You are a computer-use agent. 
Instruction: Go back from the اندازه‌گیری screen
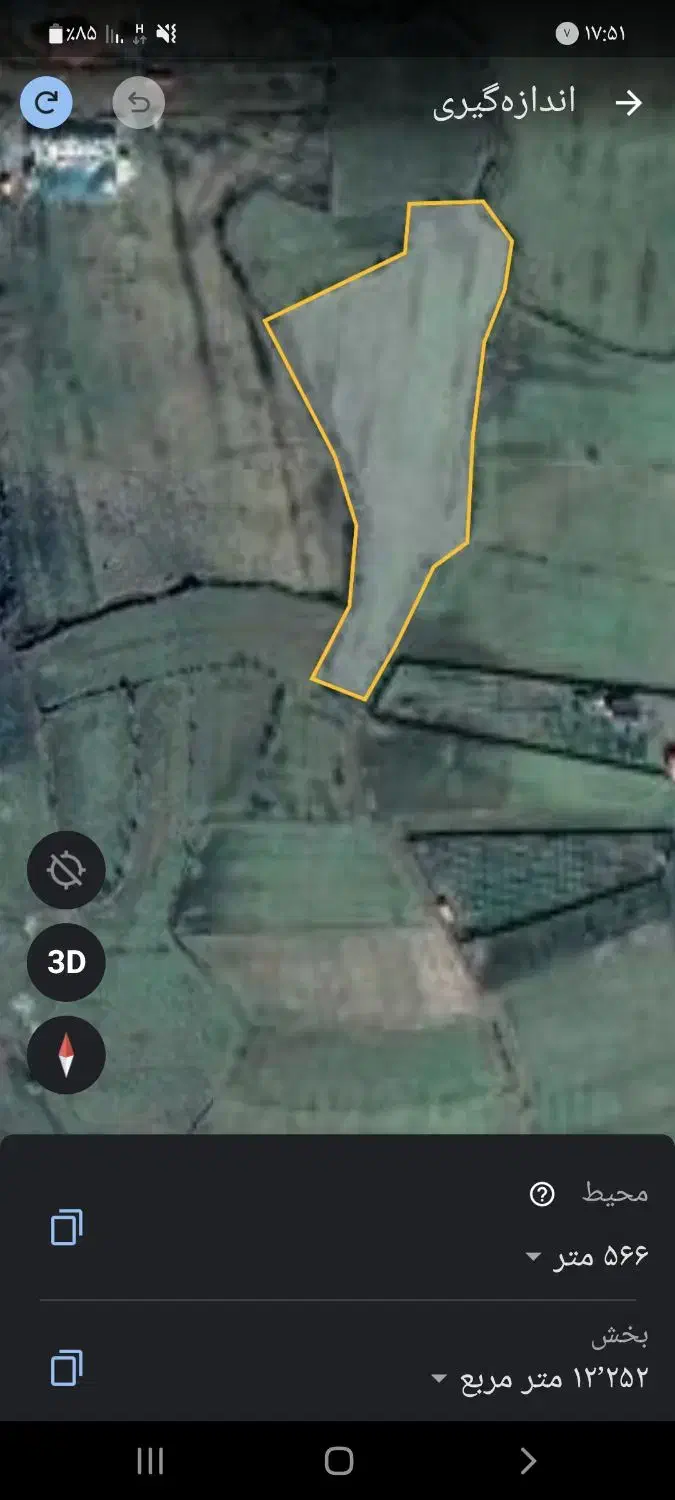628,103
